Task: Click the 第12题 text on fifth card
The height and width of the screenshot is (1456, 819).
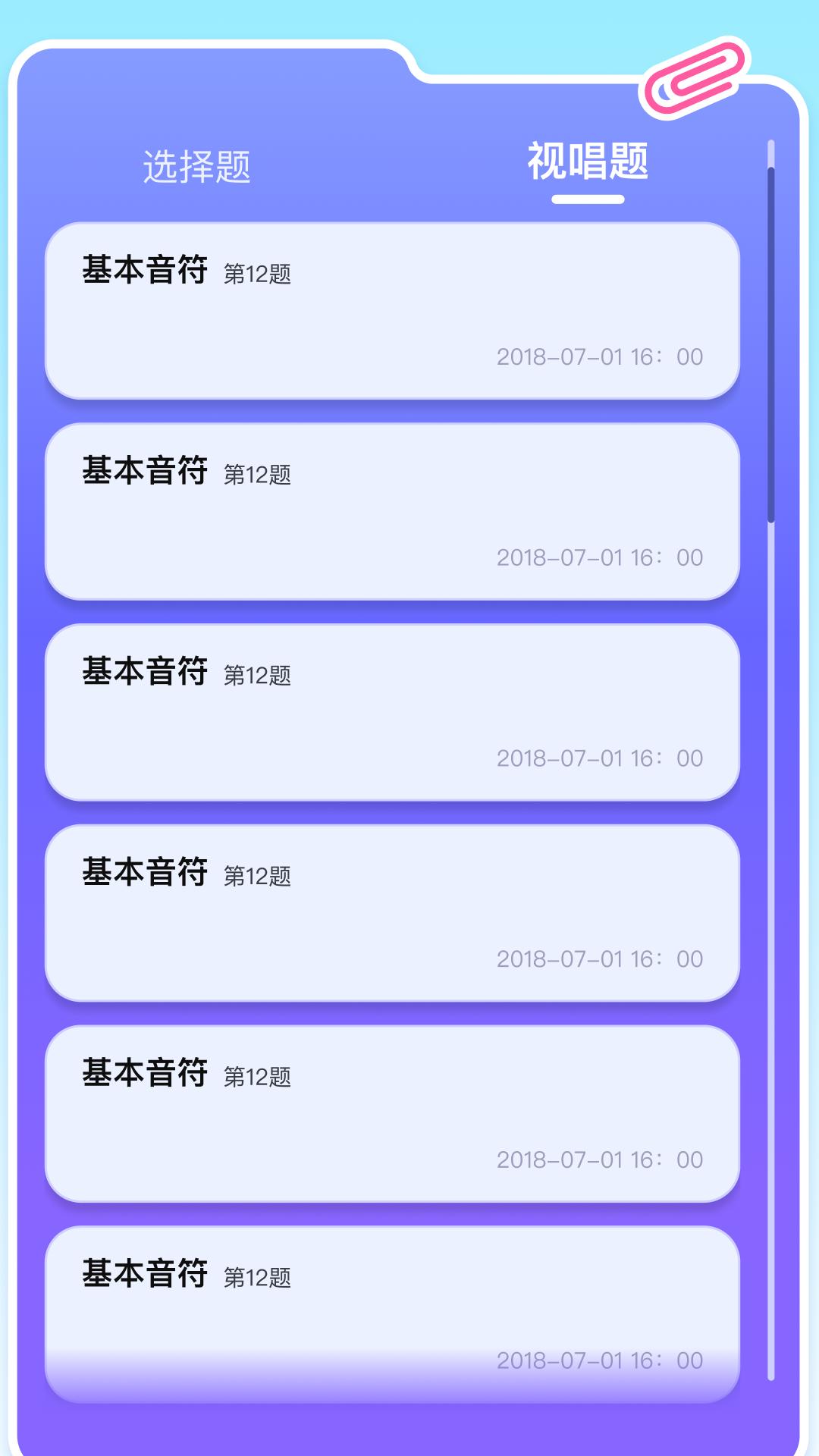Action: [x=259, y=1075]
